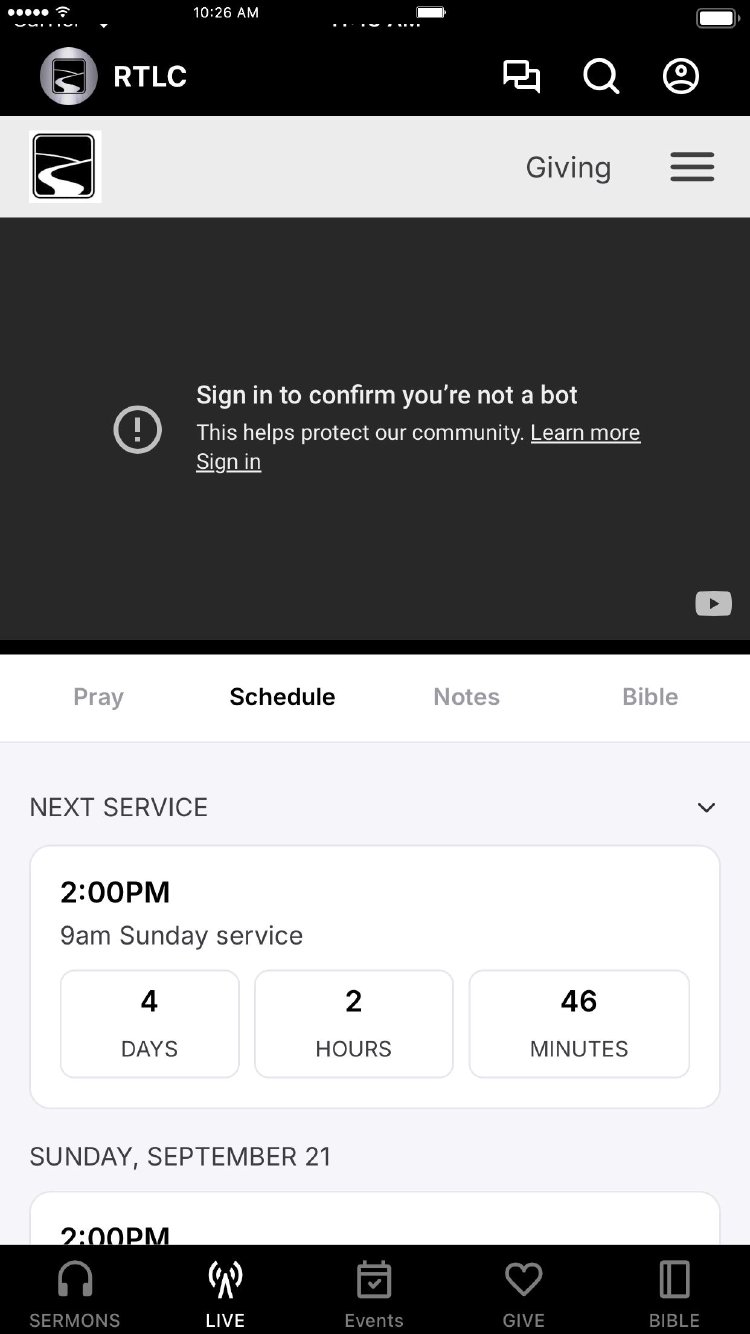Open the YouTube logo icon on the video
Viewport: 750px width, 1334px height.
pos(713,603)
